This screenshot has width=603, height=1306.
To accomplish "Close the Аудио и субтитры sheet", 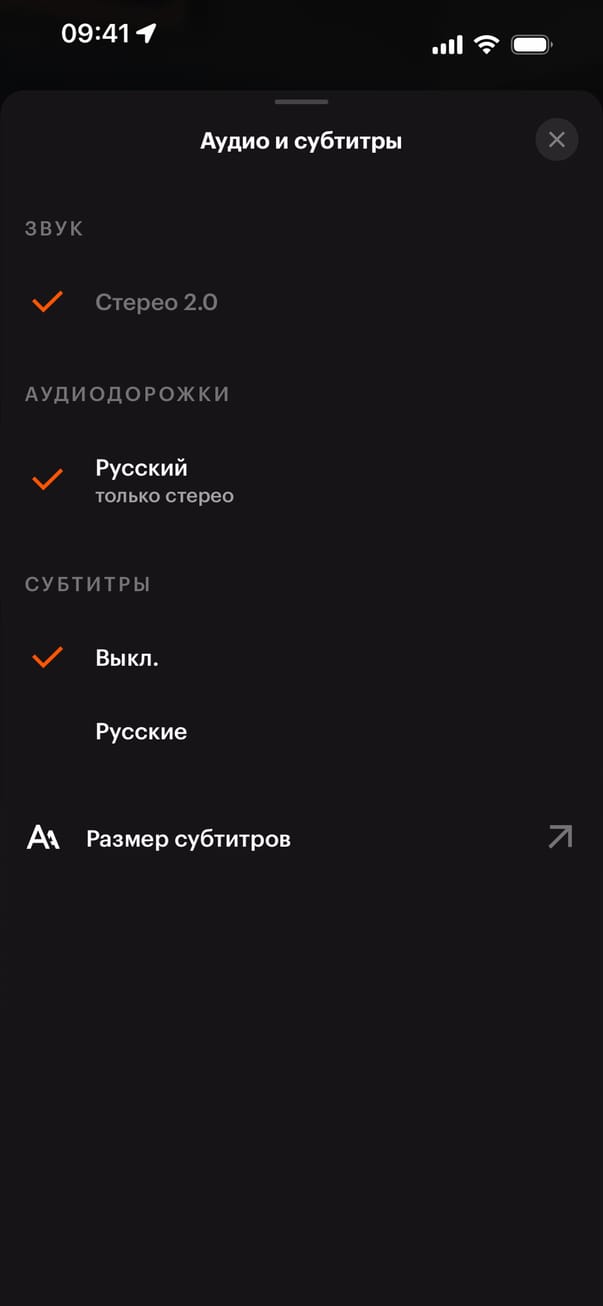I will tap(557, 140).
